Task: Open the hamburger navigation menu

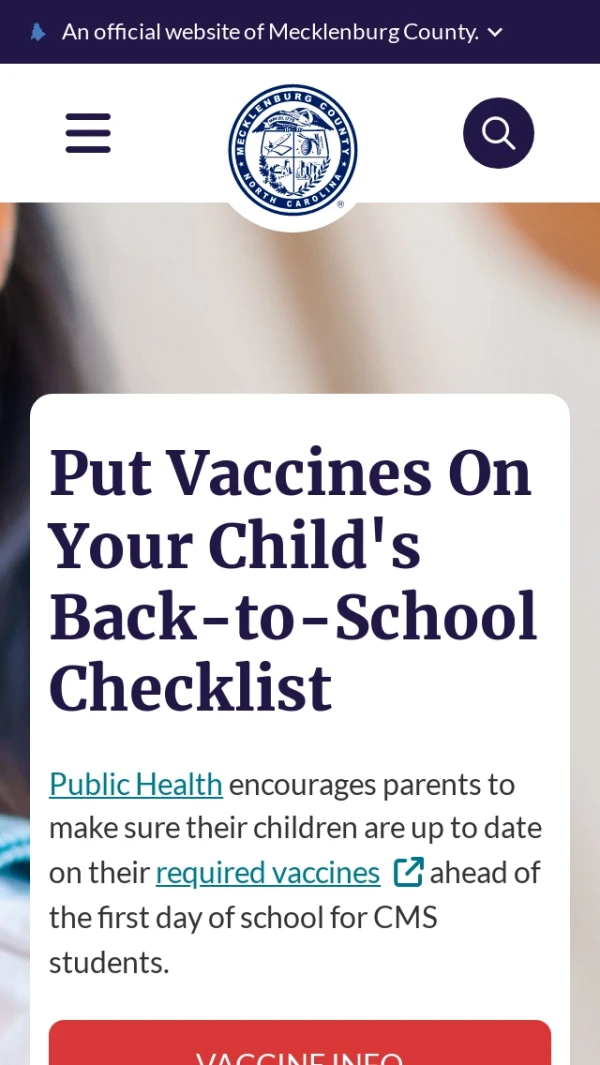Action: click(88, 133)
